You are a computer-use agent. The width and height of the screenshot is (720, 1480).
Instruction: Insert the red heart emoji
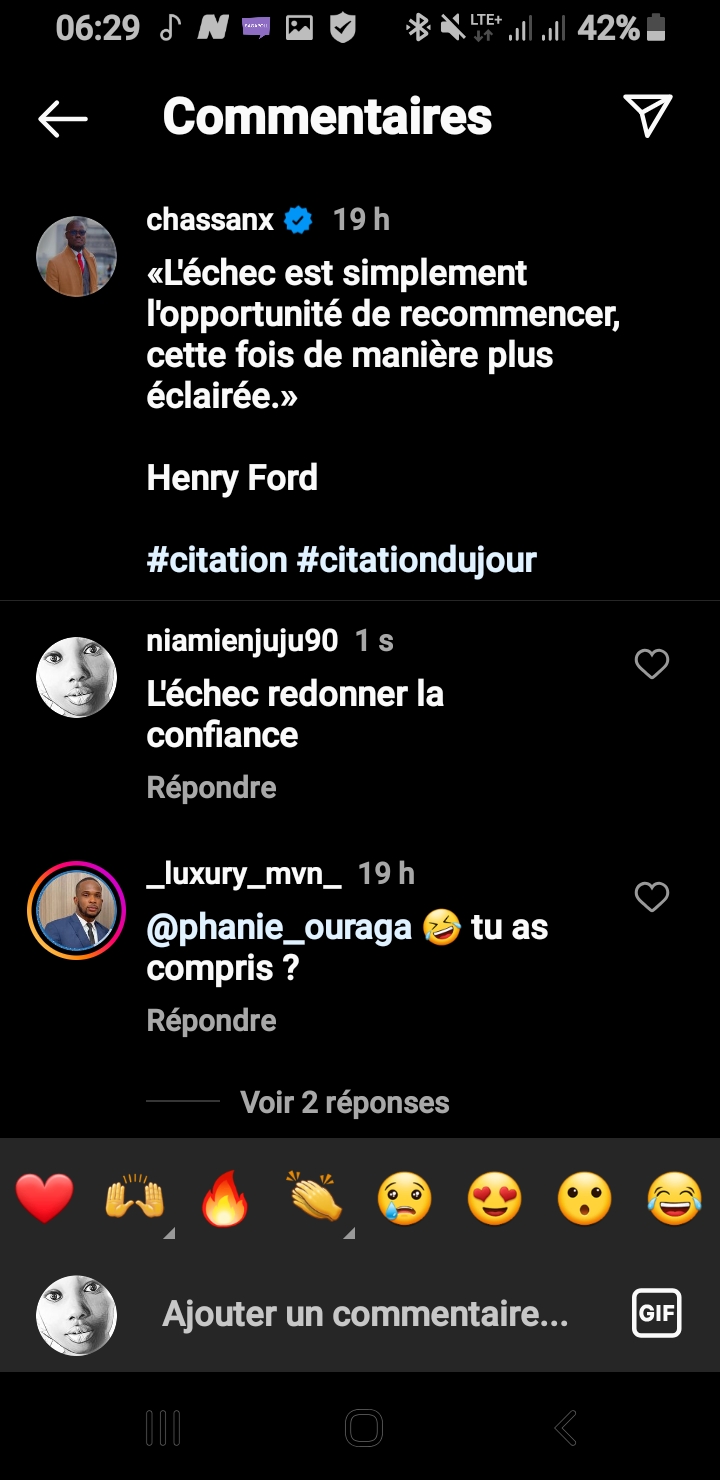(x=45, y=1199)
